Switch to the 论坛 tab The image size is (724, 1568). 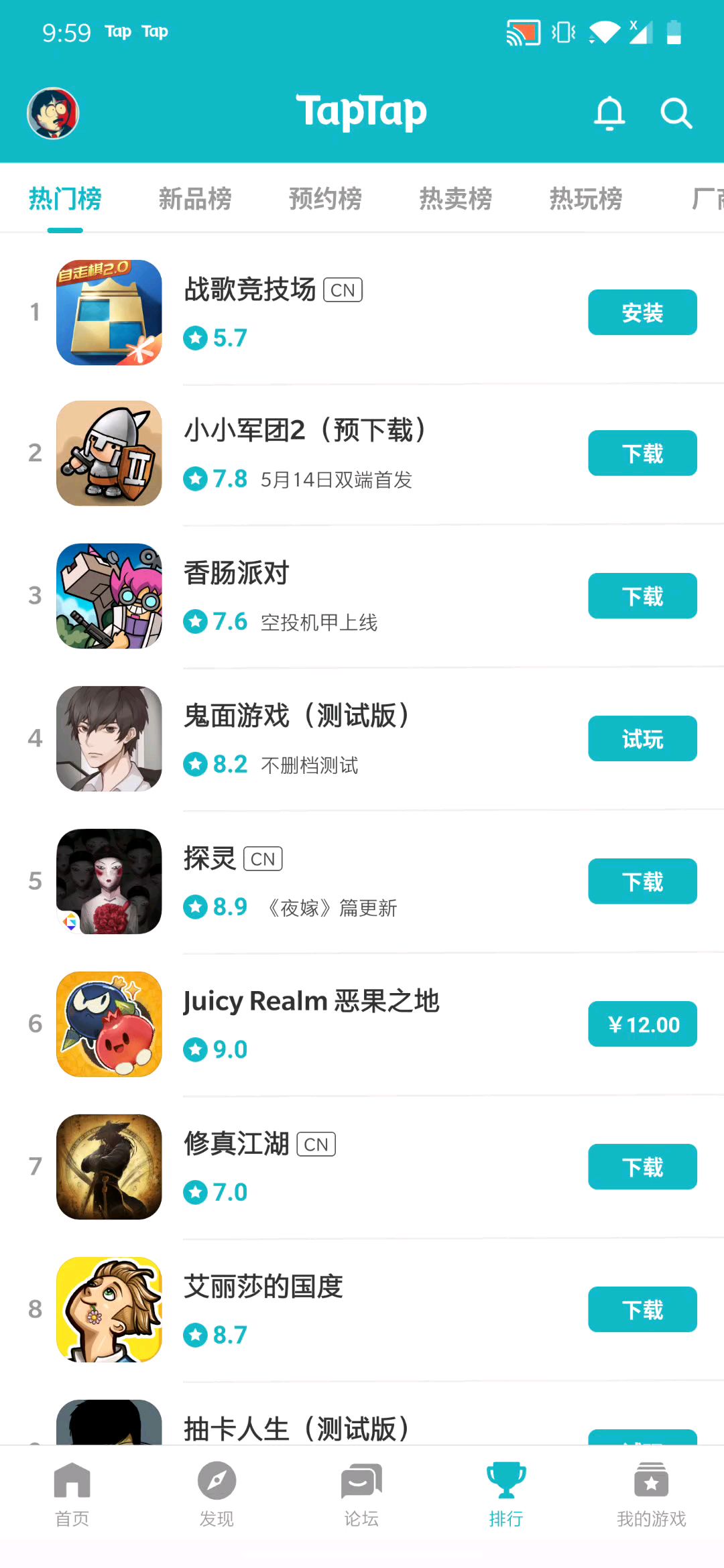361,1494
